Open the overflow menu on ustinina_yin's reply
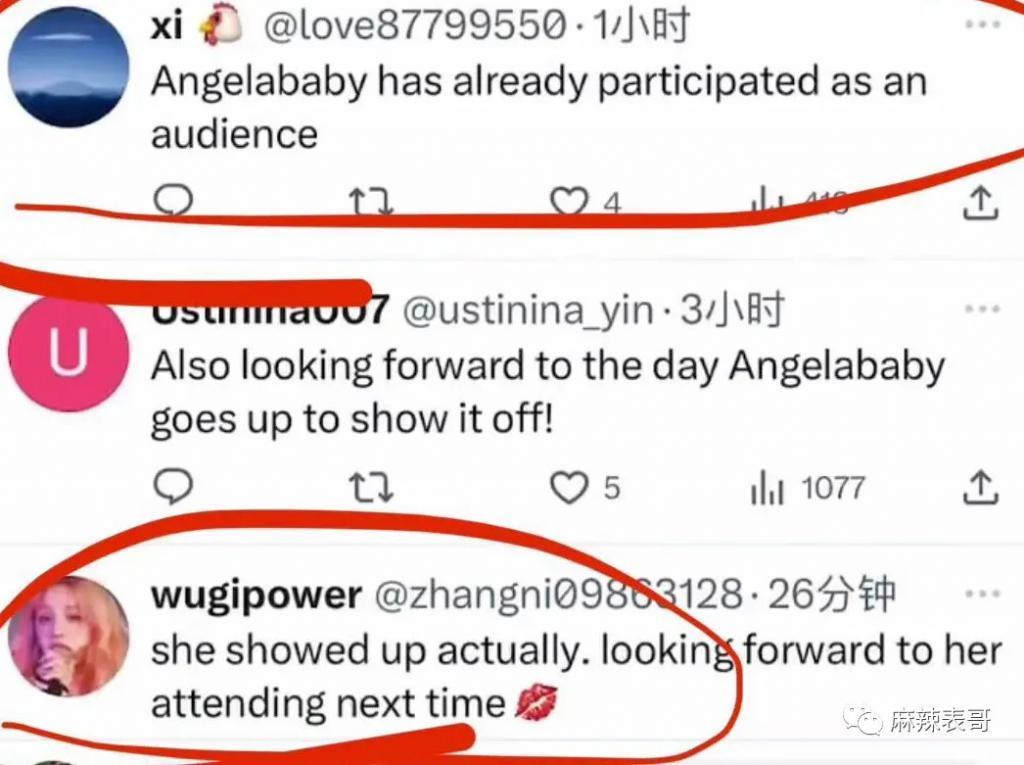Viewport: 1024px width, 765px height. 981,310
